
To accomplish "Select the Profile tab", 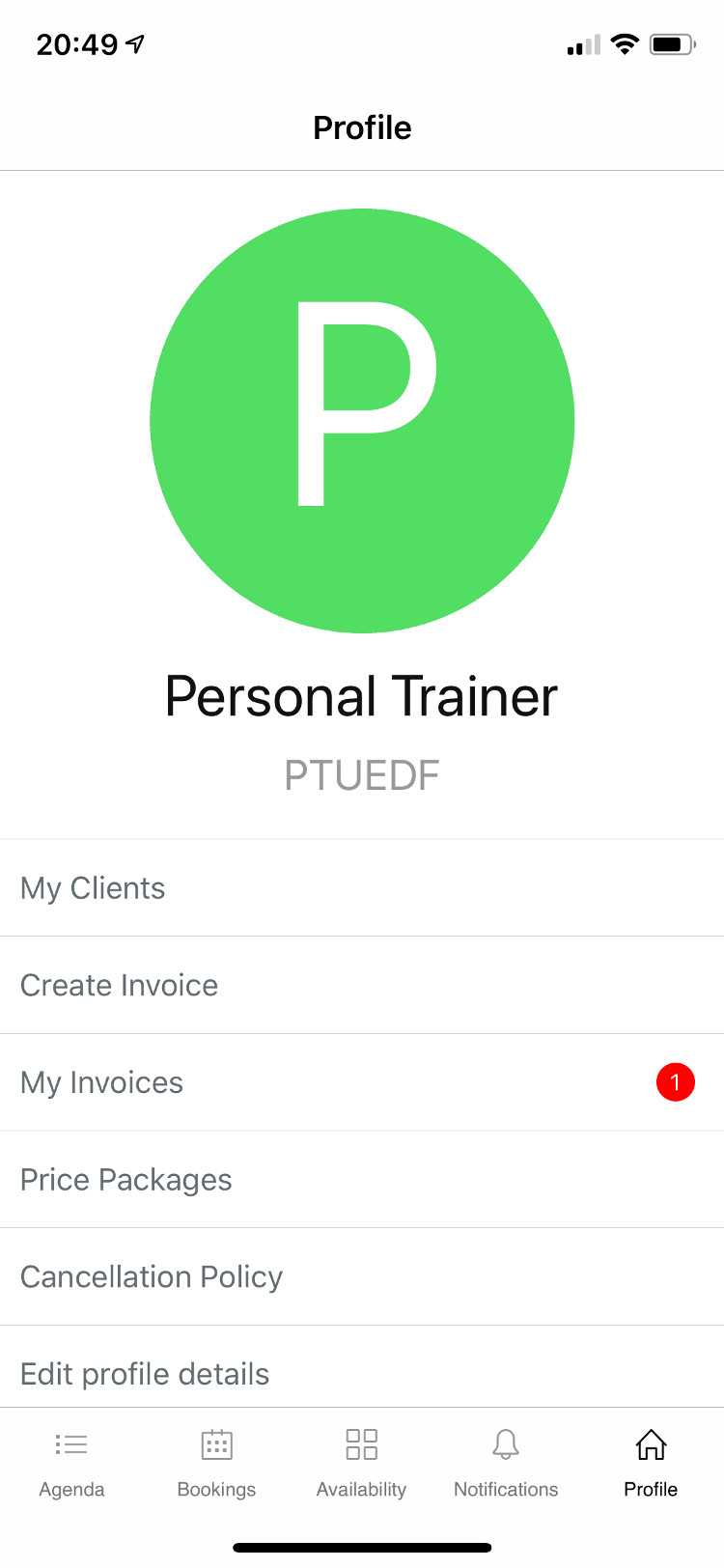I will click(x=651, y=1463).
